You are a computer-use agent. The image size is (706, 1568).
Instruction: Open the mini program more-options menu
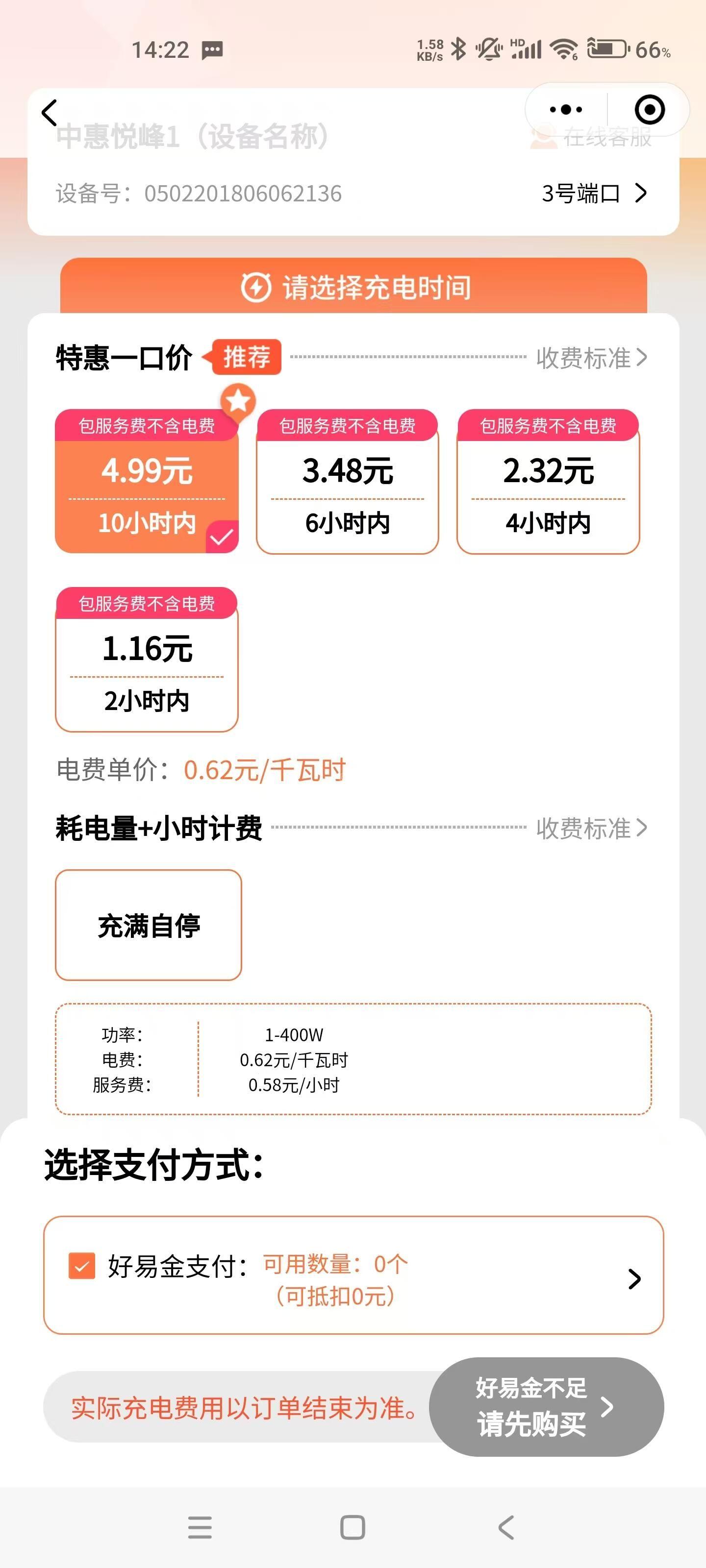click(x=566, y=110)
